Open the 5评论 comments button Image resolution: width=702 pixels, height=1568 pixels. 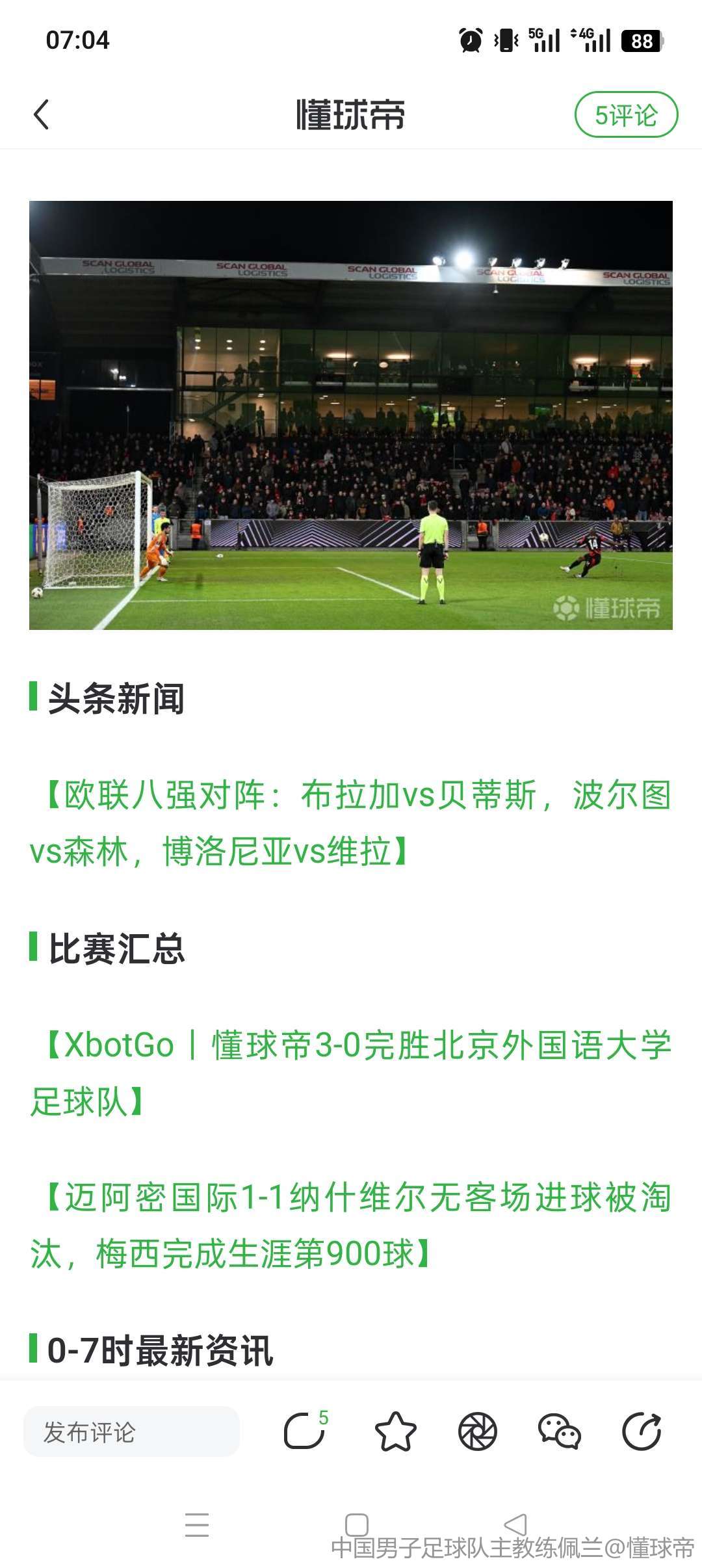point(626,115)
